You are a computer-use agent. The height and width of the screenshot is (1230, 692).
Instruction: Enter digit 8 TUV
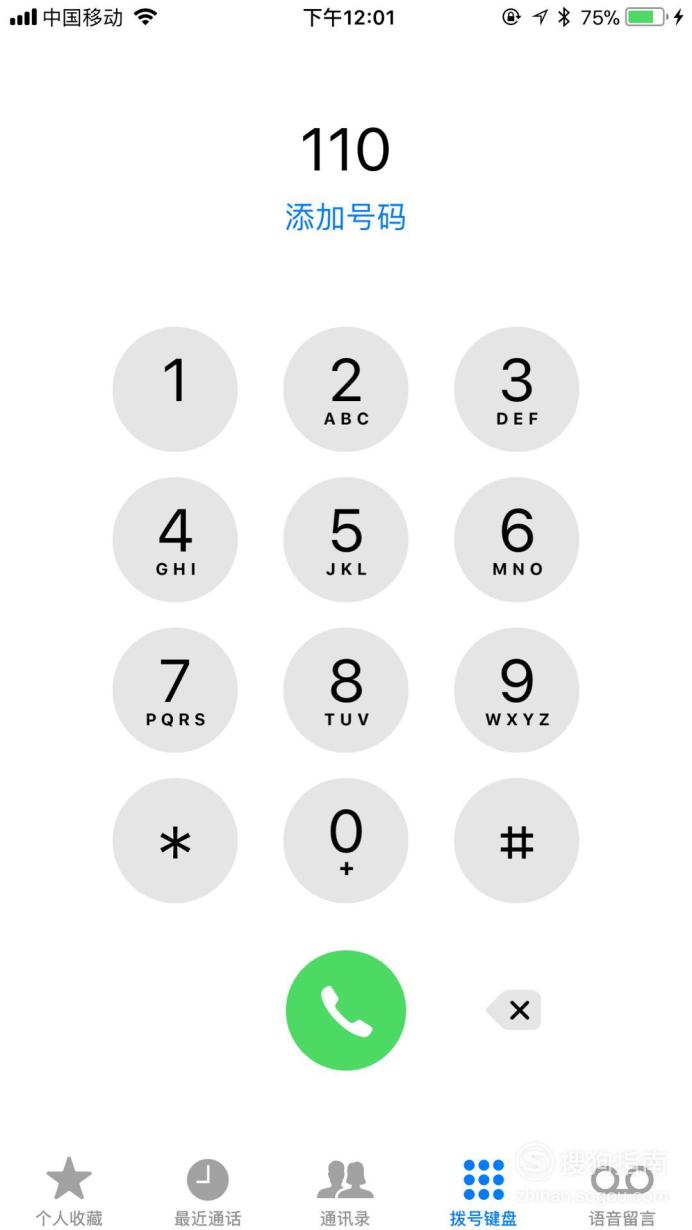click(x=346, y=690)
